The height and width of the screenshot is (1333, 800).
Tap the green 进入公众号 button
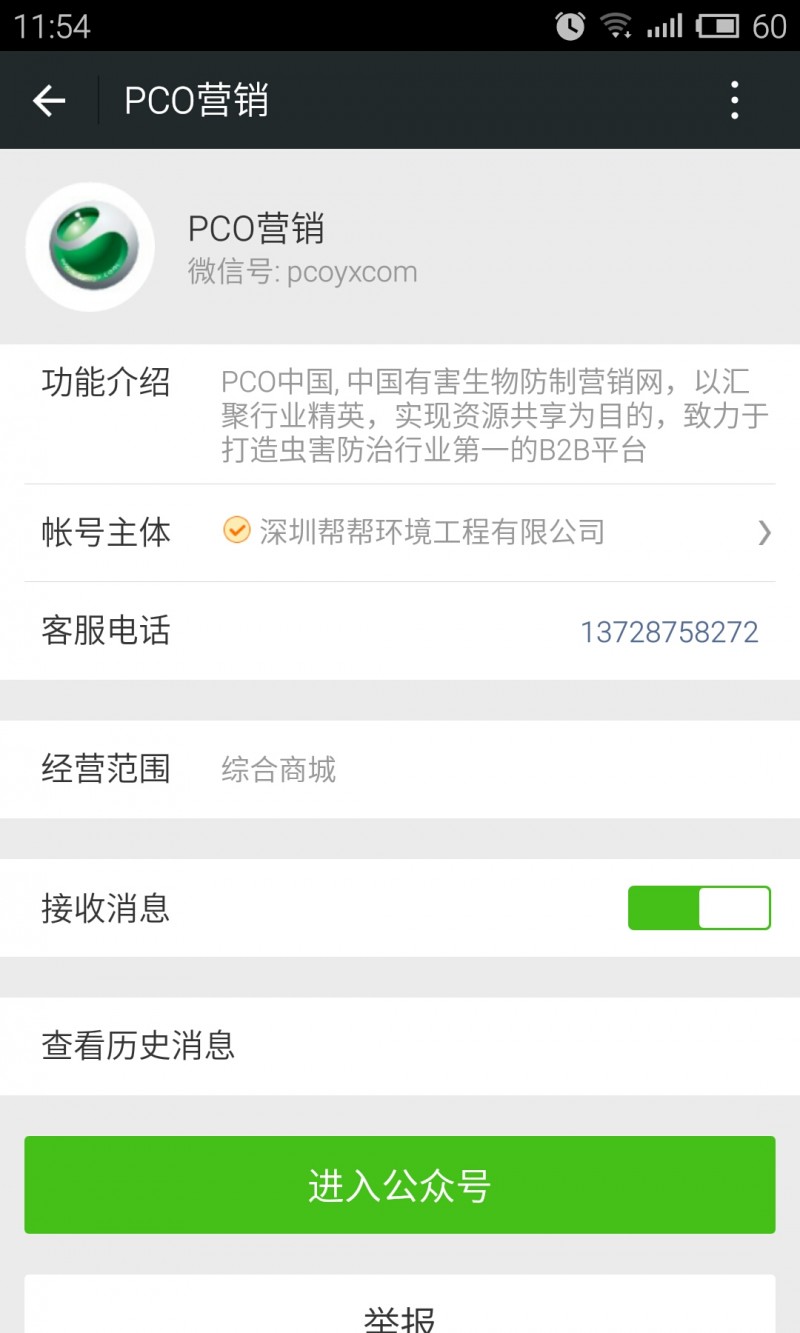400,1185
